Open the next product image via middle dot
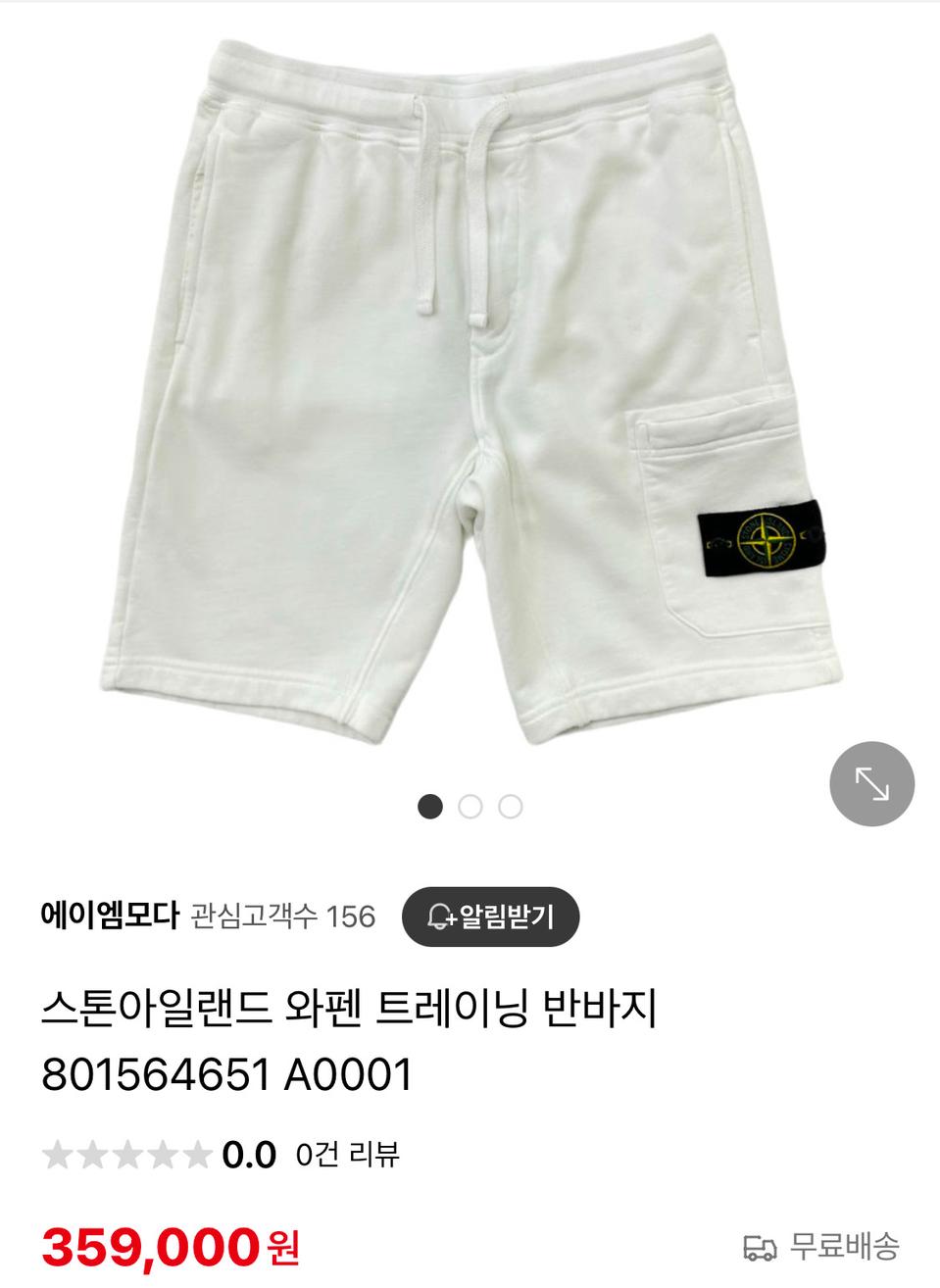The width and height of the screenshot is (940, 1288). click(x=470, y=807)
